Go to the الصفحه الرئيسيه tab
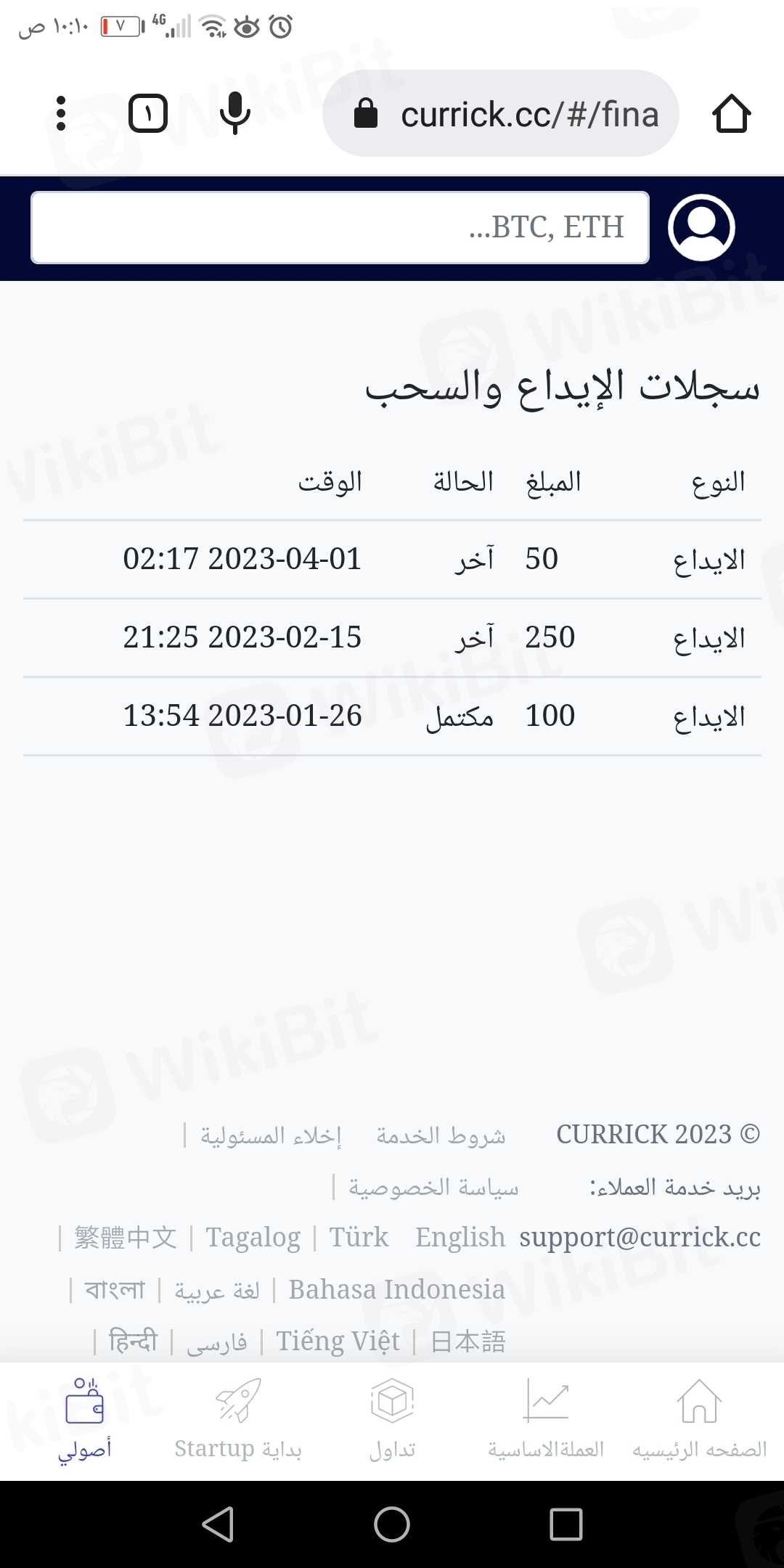Viewport: 784px width, 1568px height. point(699,1421)
